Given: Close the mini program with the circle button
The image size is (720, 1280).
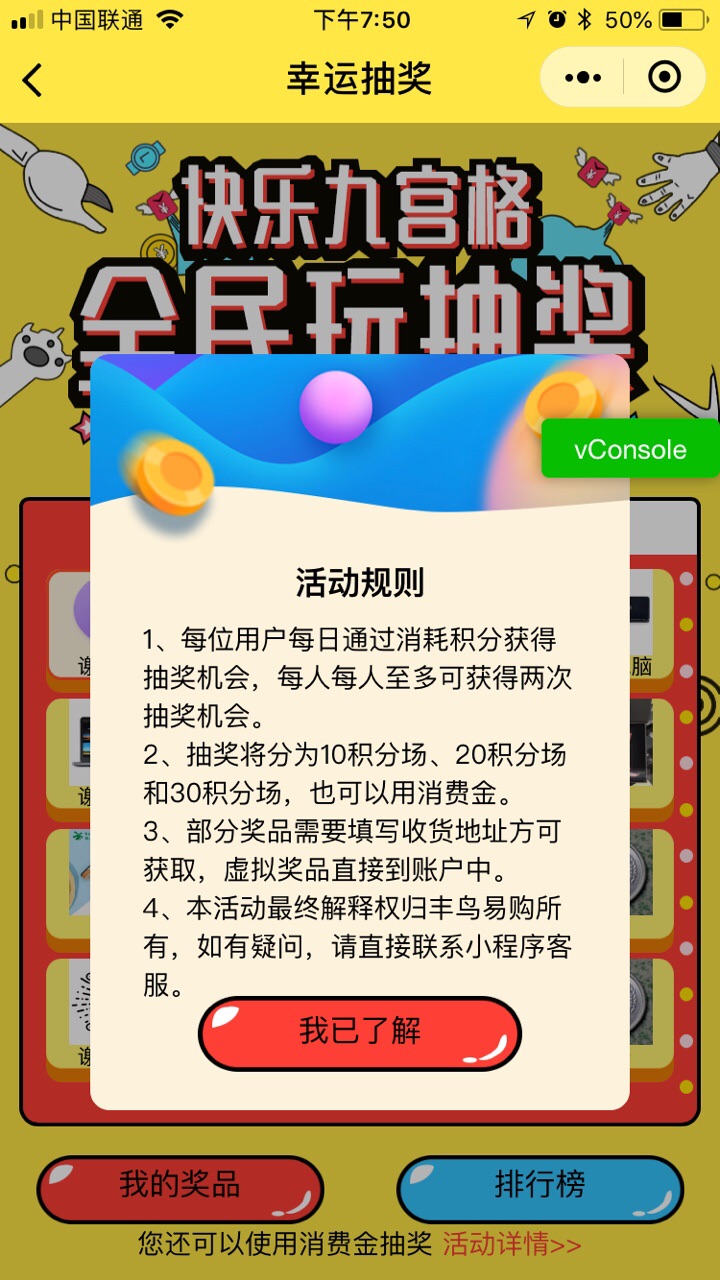Looking at the screenshot, I should [664, 77].
